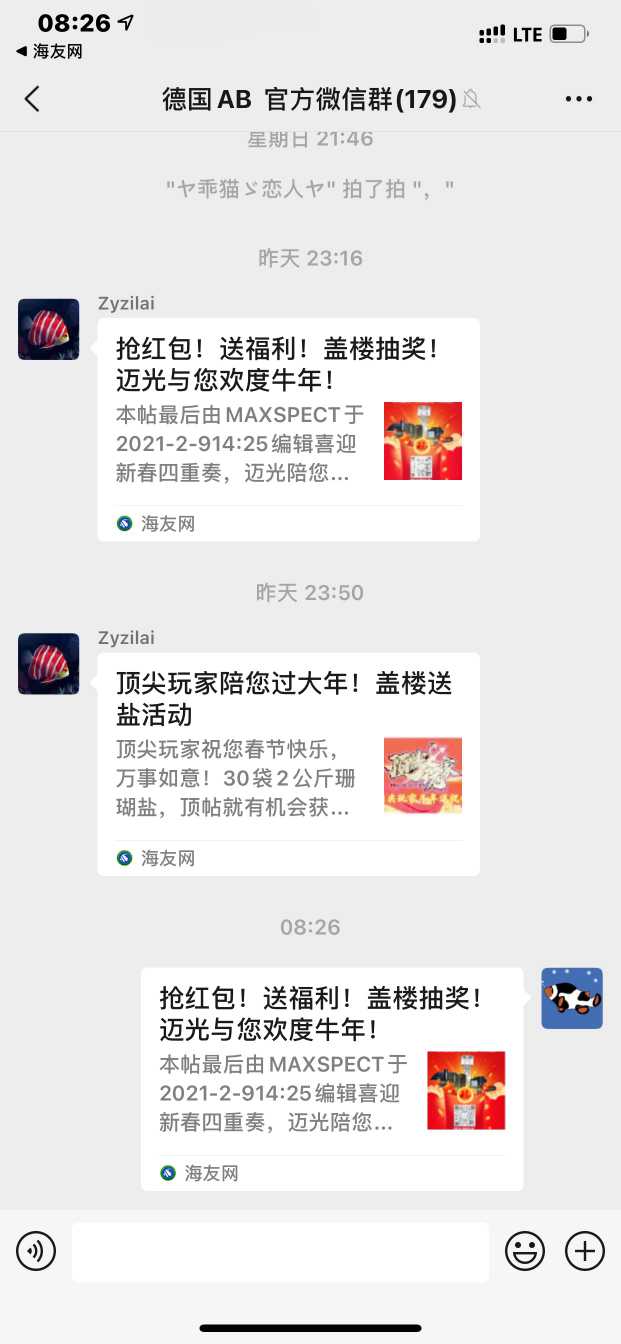Go back from the group chat
621x1344 pixels.
click(32, 99)
